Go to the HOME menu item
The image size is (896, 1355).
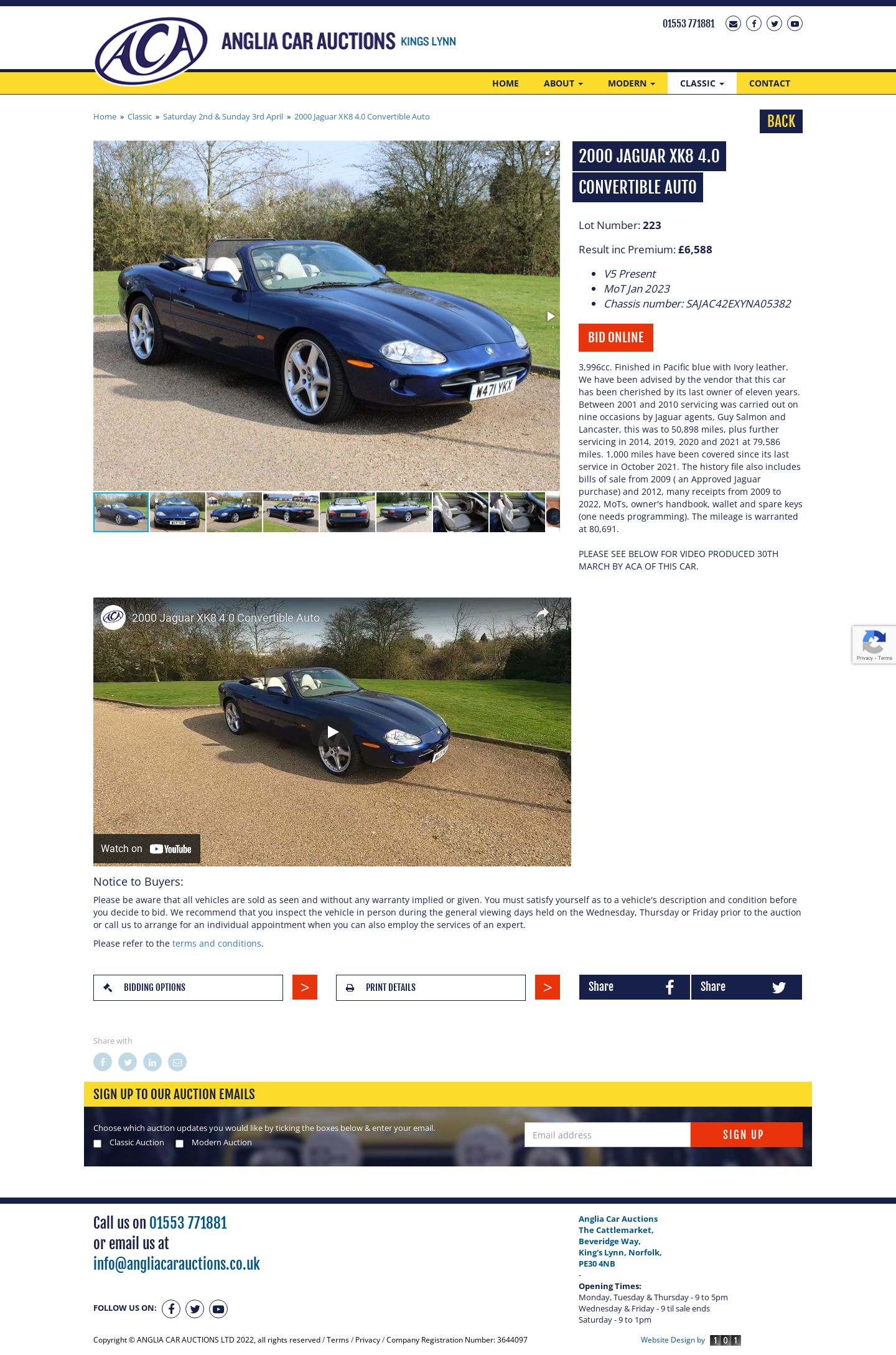505,83
